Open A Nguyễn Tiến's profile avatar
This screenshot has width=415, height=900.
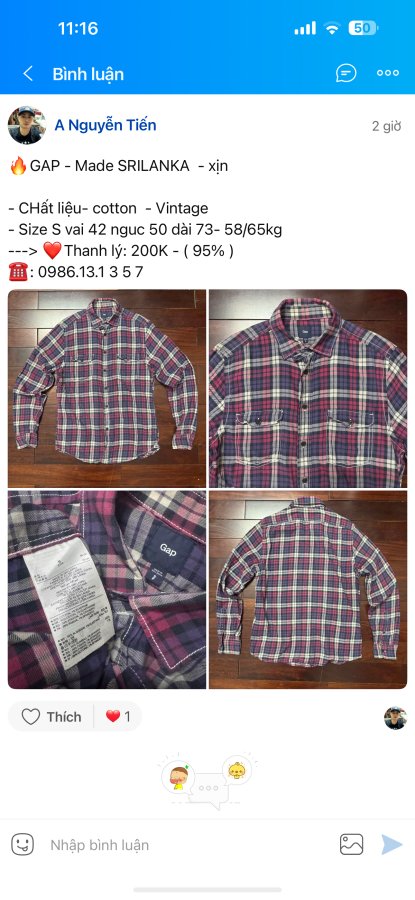pyautogui.click(x=27, y=125)
